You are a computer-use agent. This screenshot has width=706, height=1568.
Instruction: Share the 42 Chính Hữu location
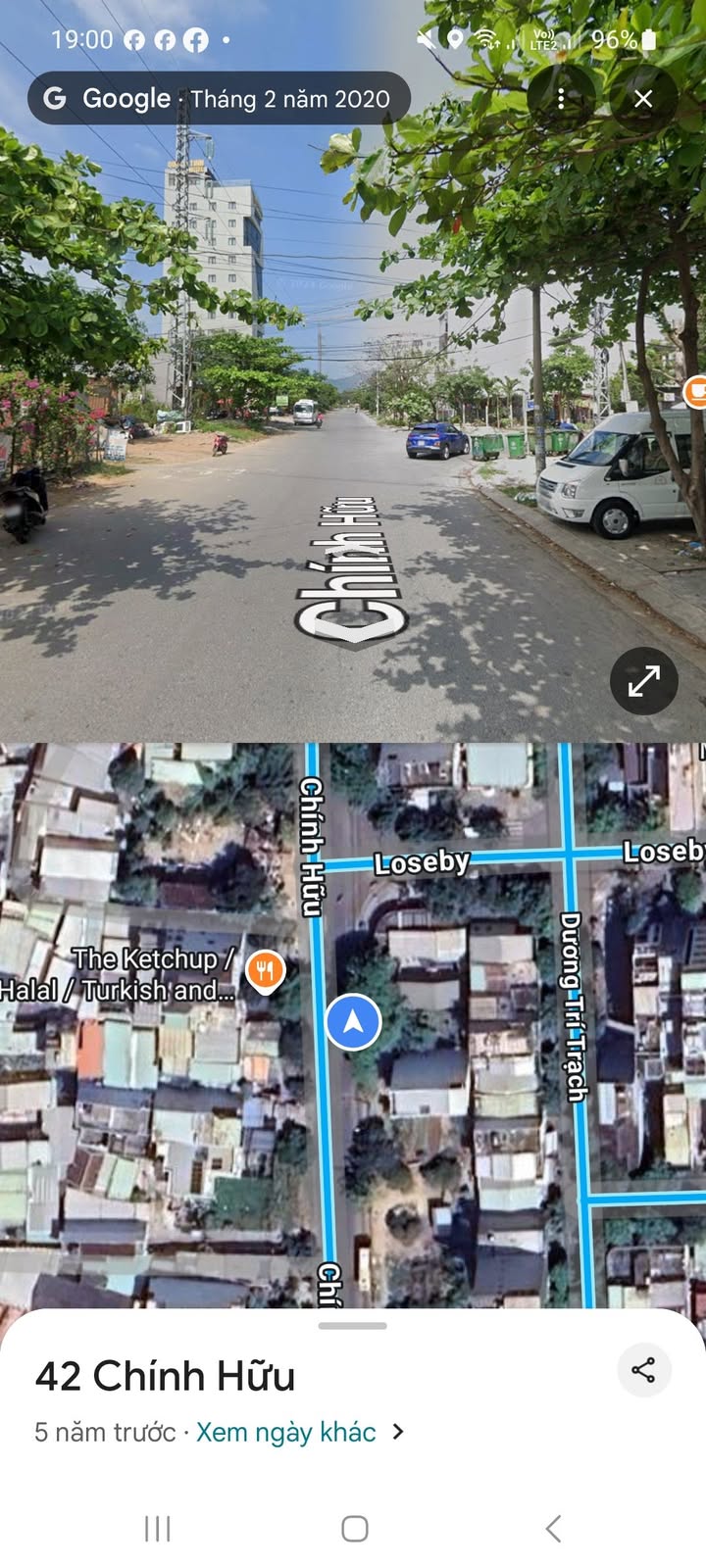643,1369
